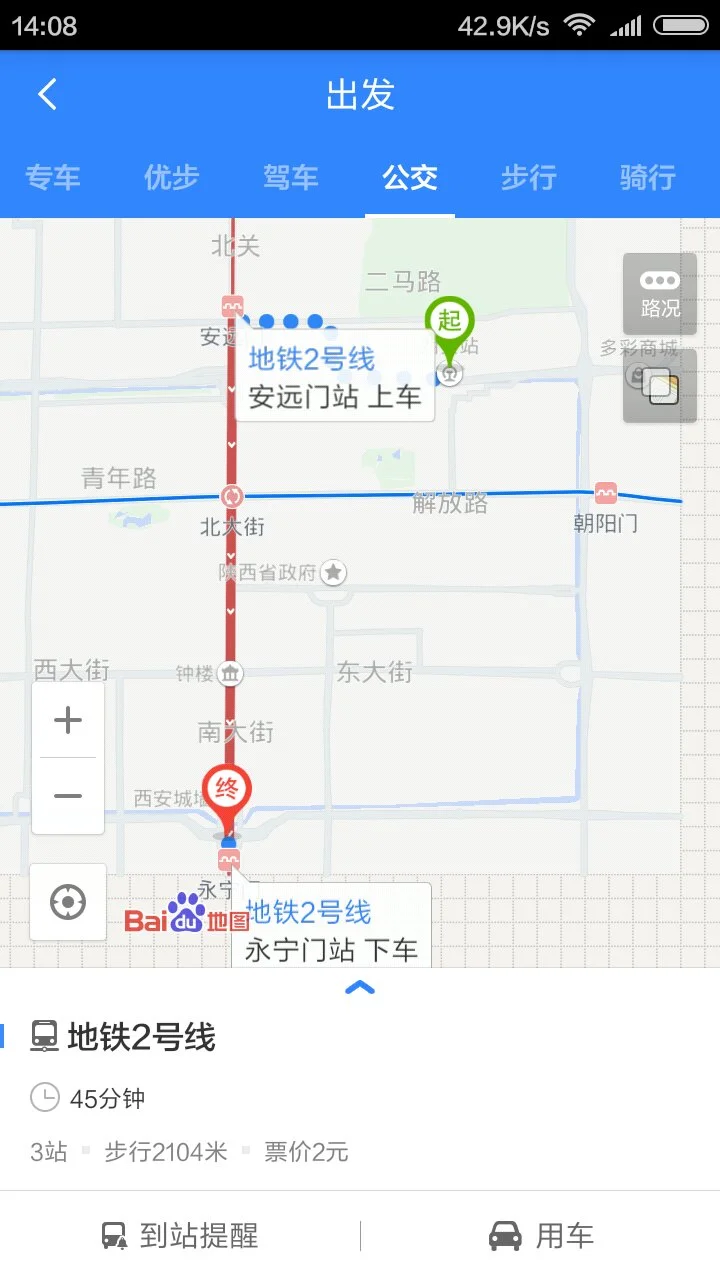Switch to the 步行 walking tab
This screenshot has height=1280, width=720.
(x=527, y=177)
